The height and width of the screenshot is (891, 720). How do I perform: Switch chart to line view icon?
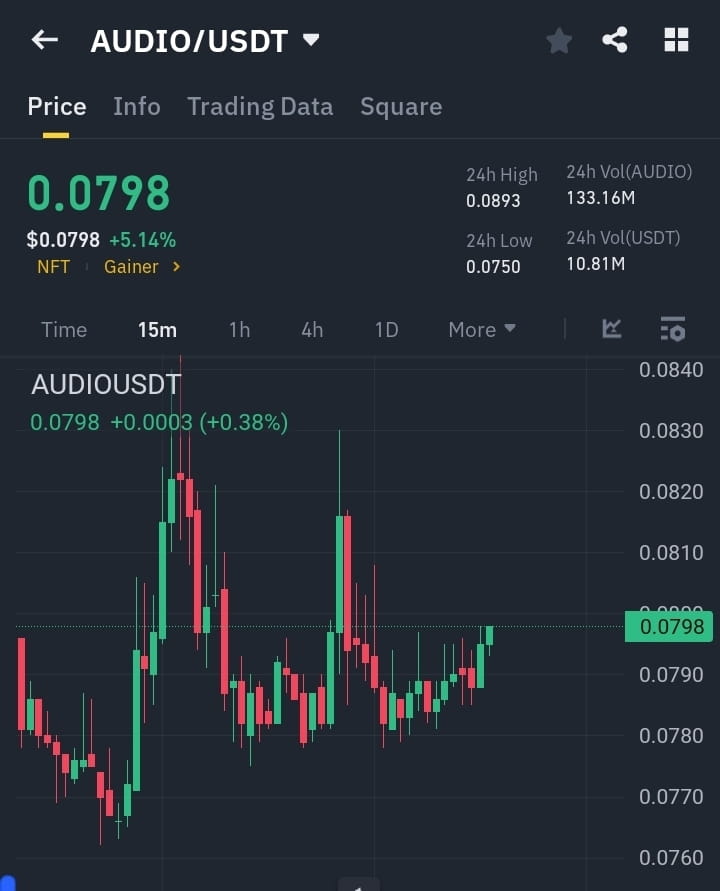(x=610, y=328)
